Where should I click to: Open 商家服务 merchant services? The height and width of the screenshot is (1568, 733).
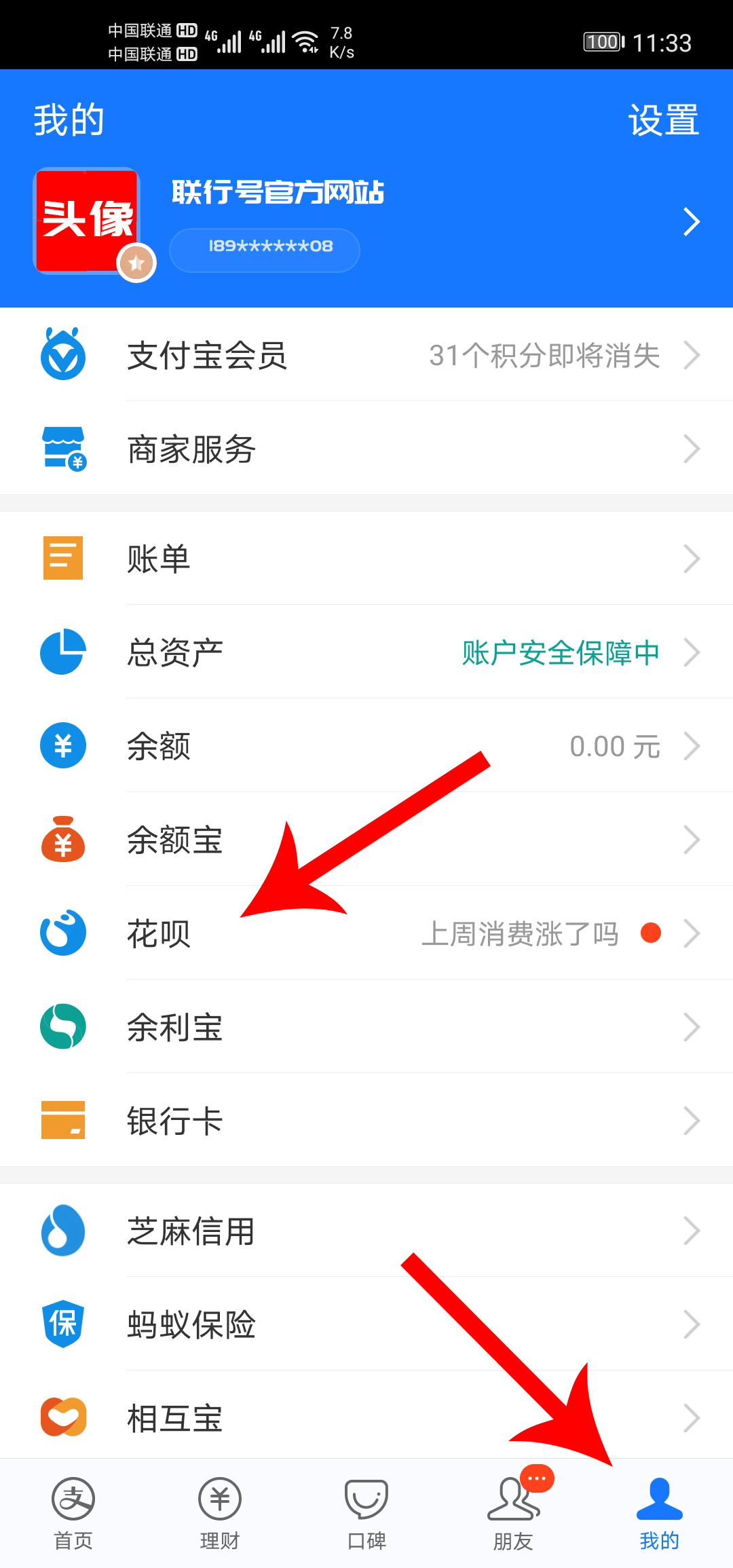pyautogui.click(x=366, y=449)
